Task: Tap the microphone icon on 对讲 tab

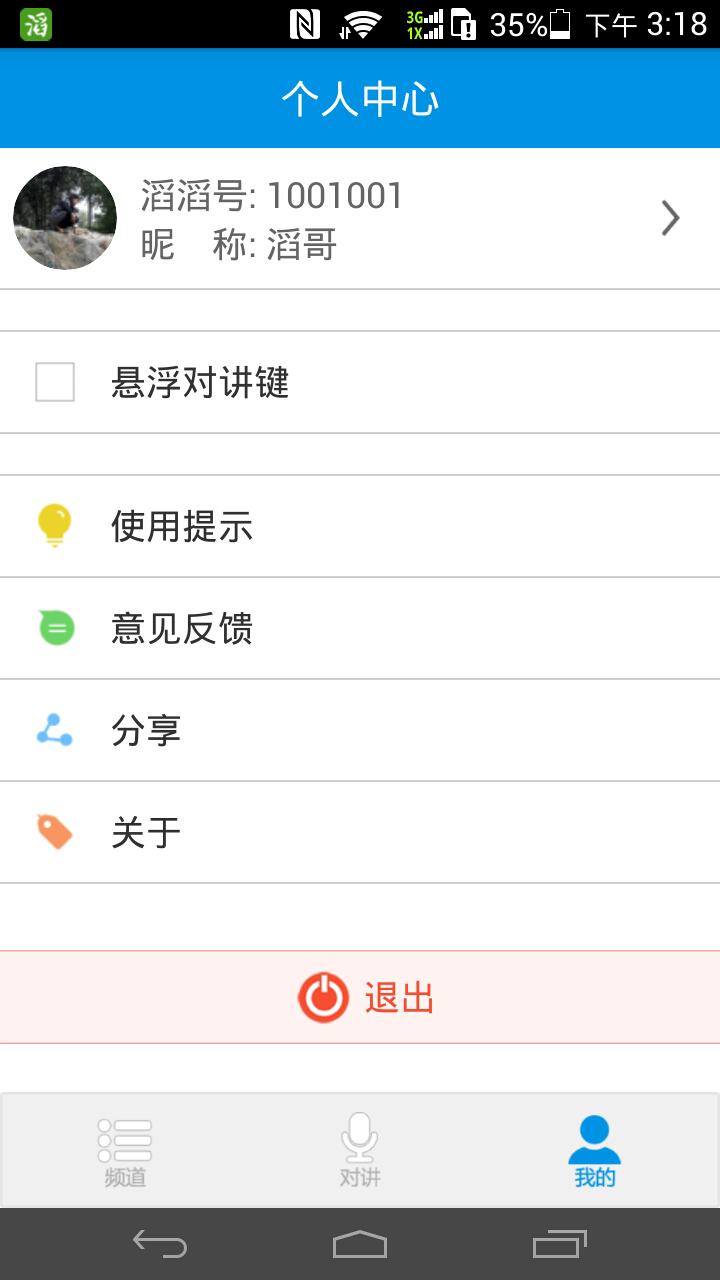Action: (x=360, y=1135)
